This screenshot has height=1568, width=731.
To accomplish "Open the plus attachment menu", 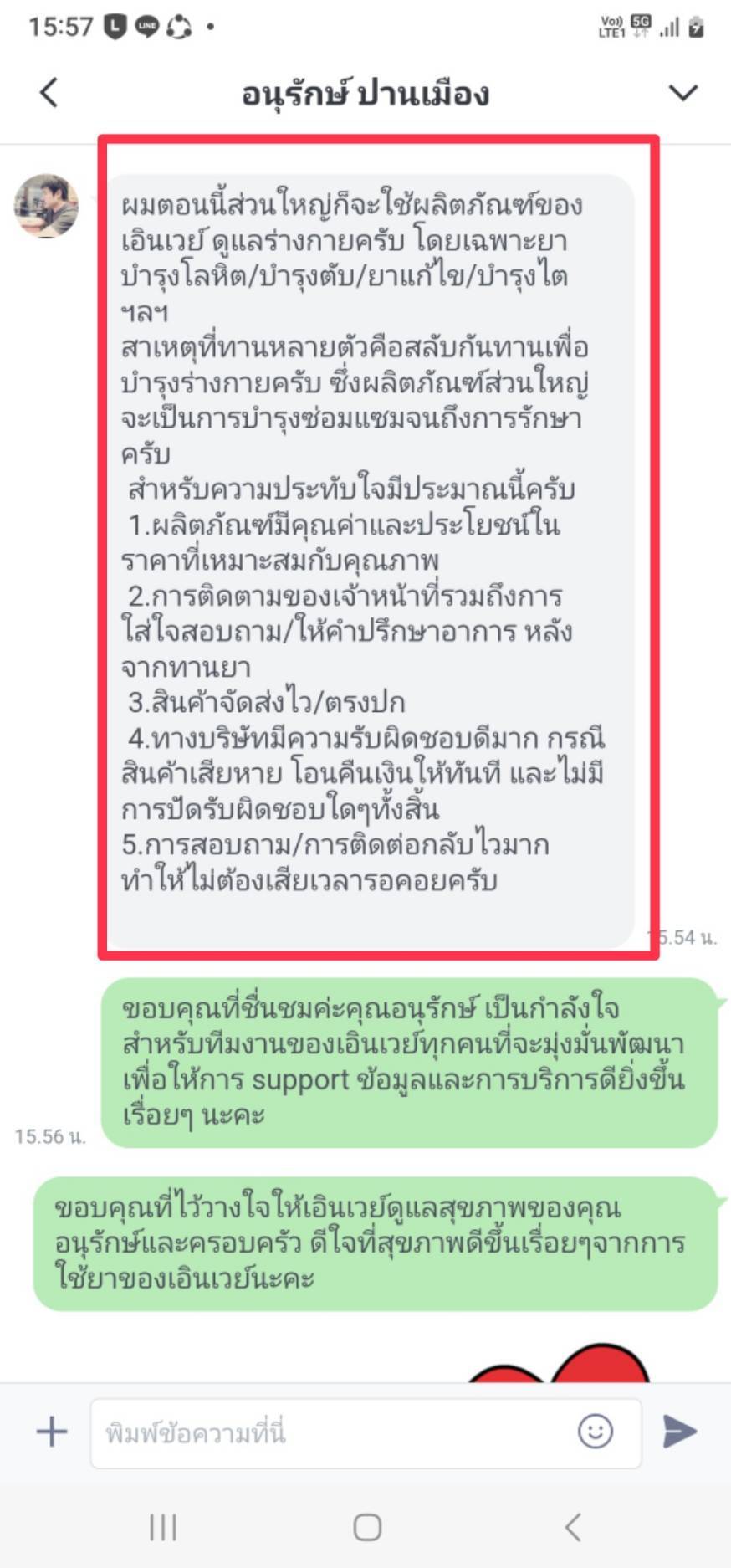I will pyautogui.click(x=52, y=1432).
